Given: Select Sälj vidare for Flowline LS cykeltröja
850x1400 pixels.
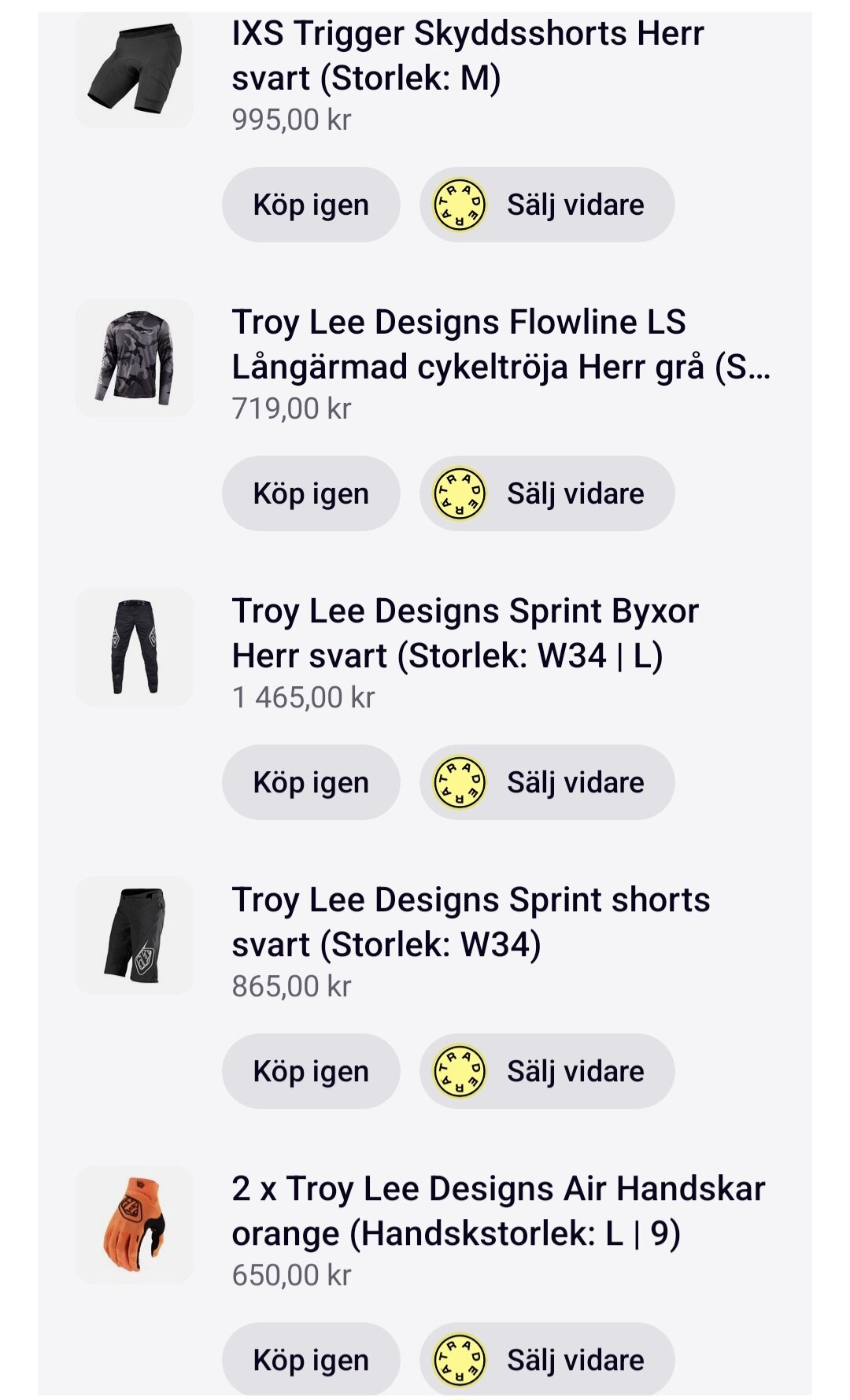Looking at the screenshot, I should pyautogui.click(x=547, y=493).
